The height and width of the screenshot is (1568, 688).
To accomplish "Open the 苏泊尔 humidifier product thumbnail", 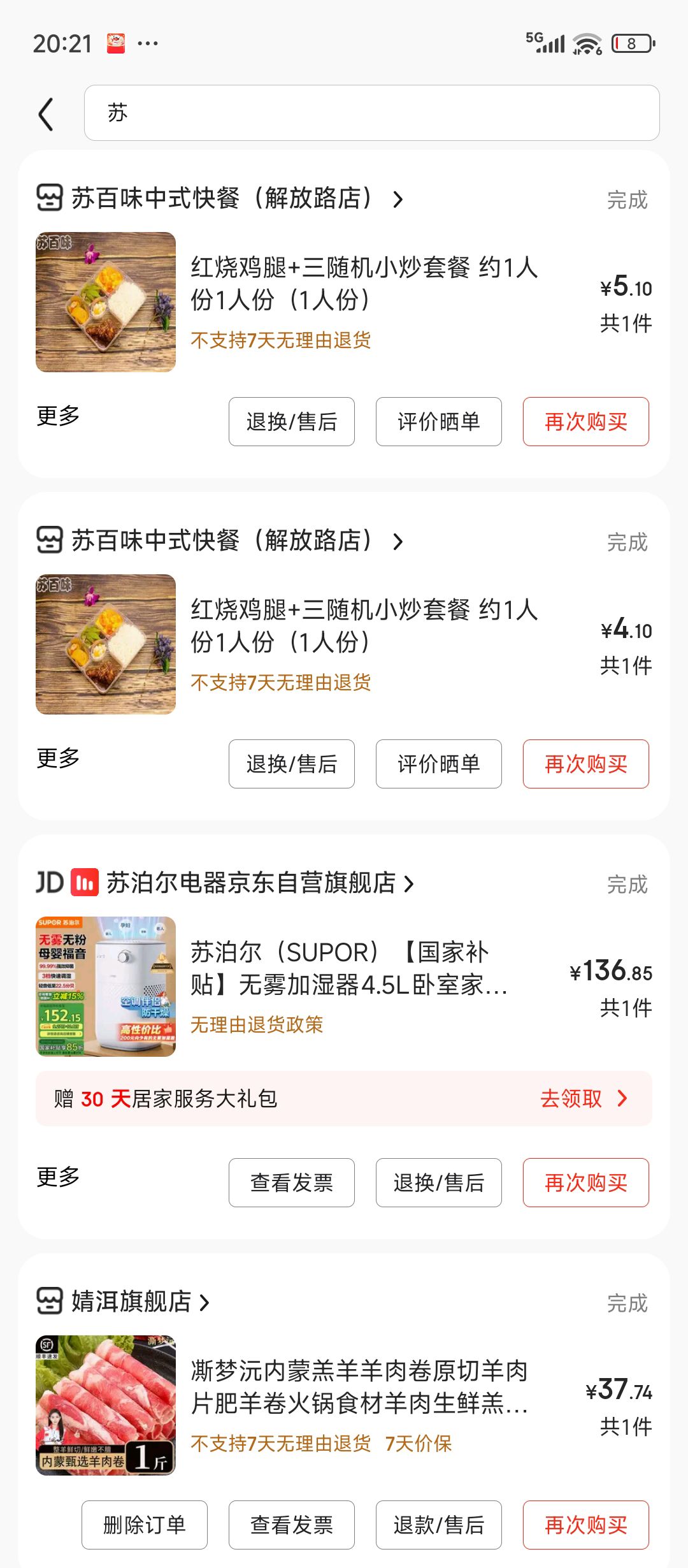I will click(x=106, y=987).
